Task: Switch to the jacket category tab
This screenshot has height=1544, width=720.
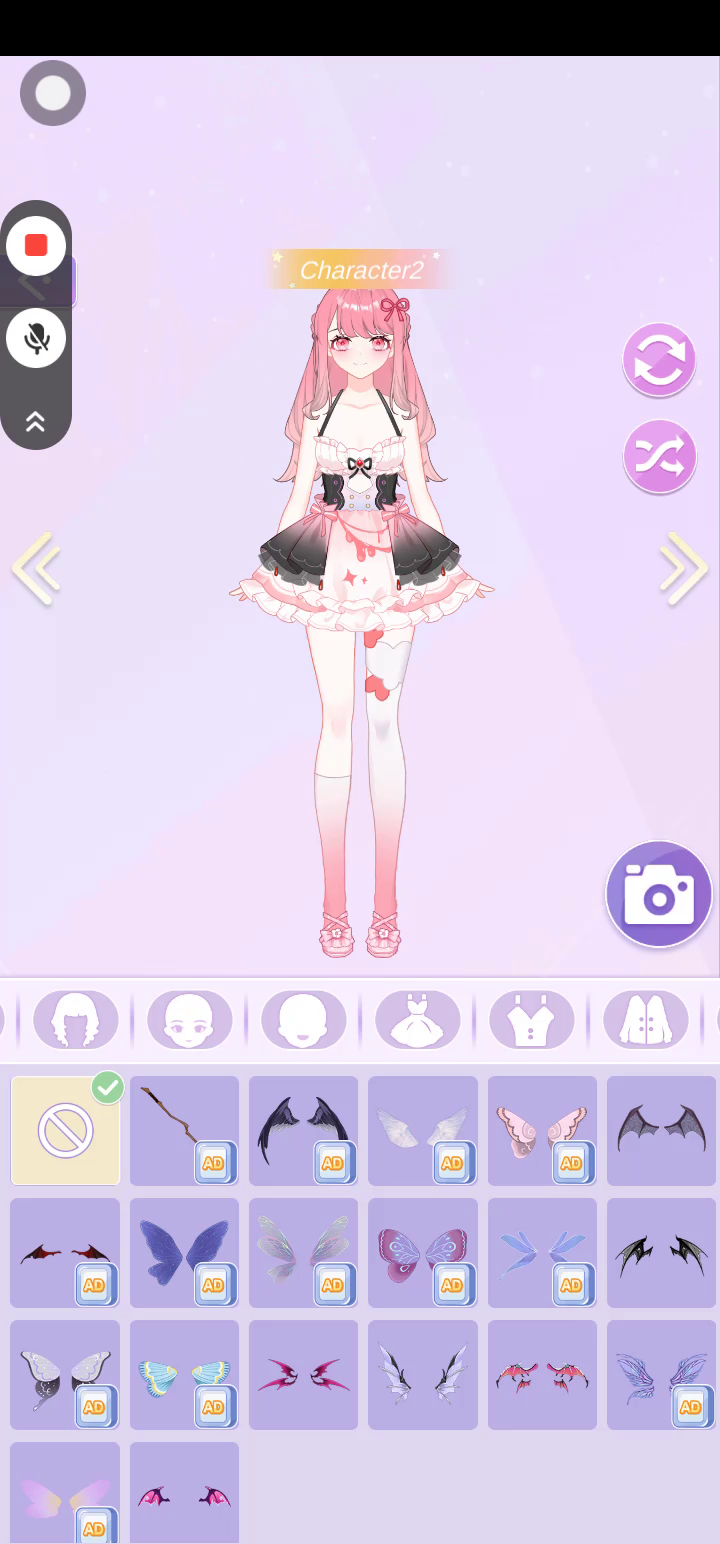Action: 646,1020
